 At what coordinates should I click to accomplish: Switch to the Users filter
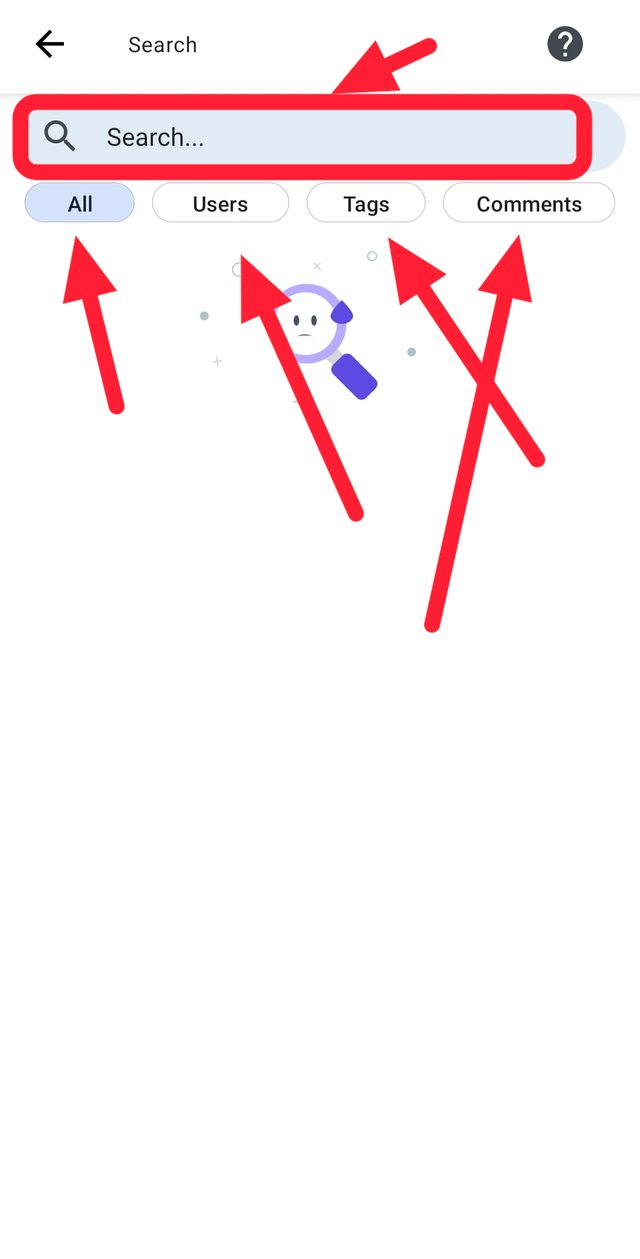(x=220, y=203)
